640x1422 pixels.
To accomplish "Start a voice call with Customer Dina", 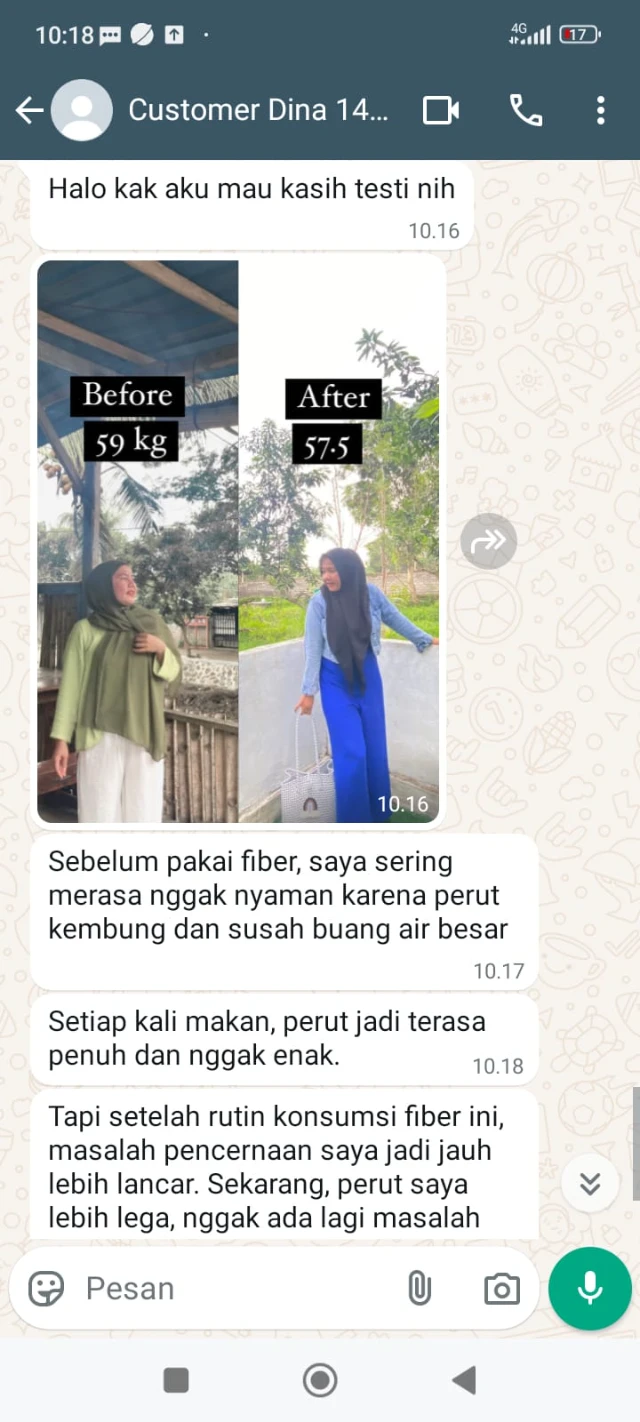I will click(526, 110).
